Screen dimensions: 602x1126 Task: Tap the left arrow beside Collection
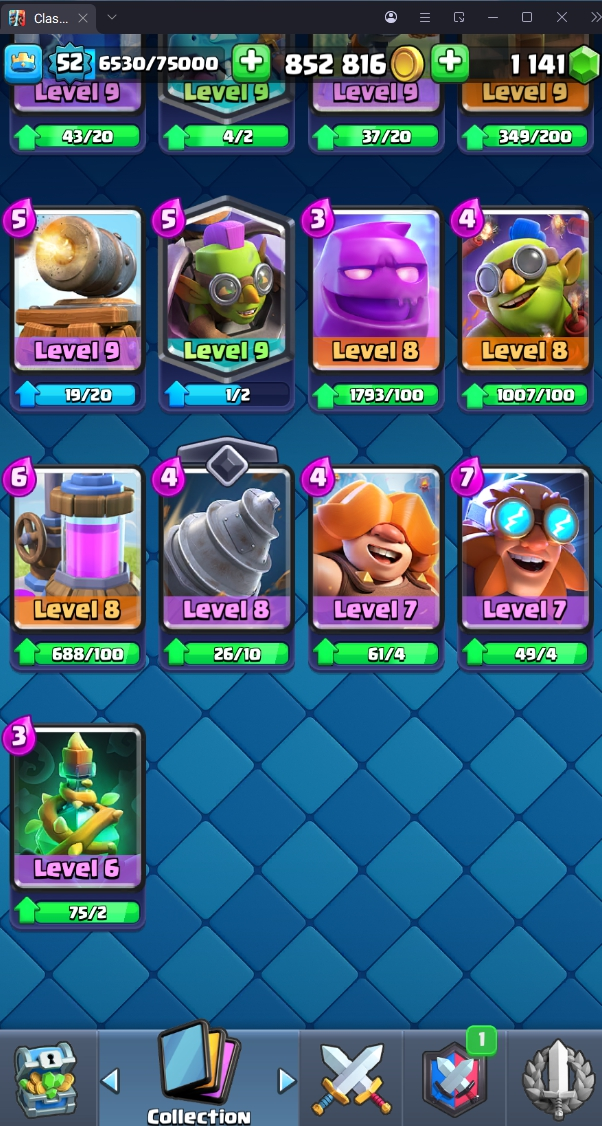111,1080
